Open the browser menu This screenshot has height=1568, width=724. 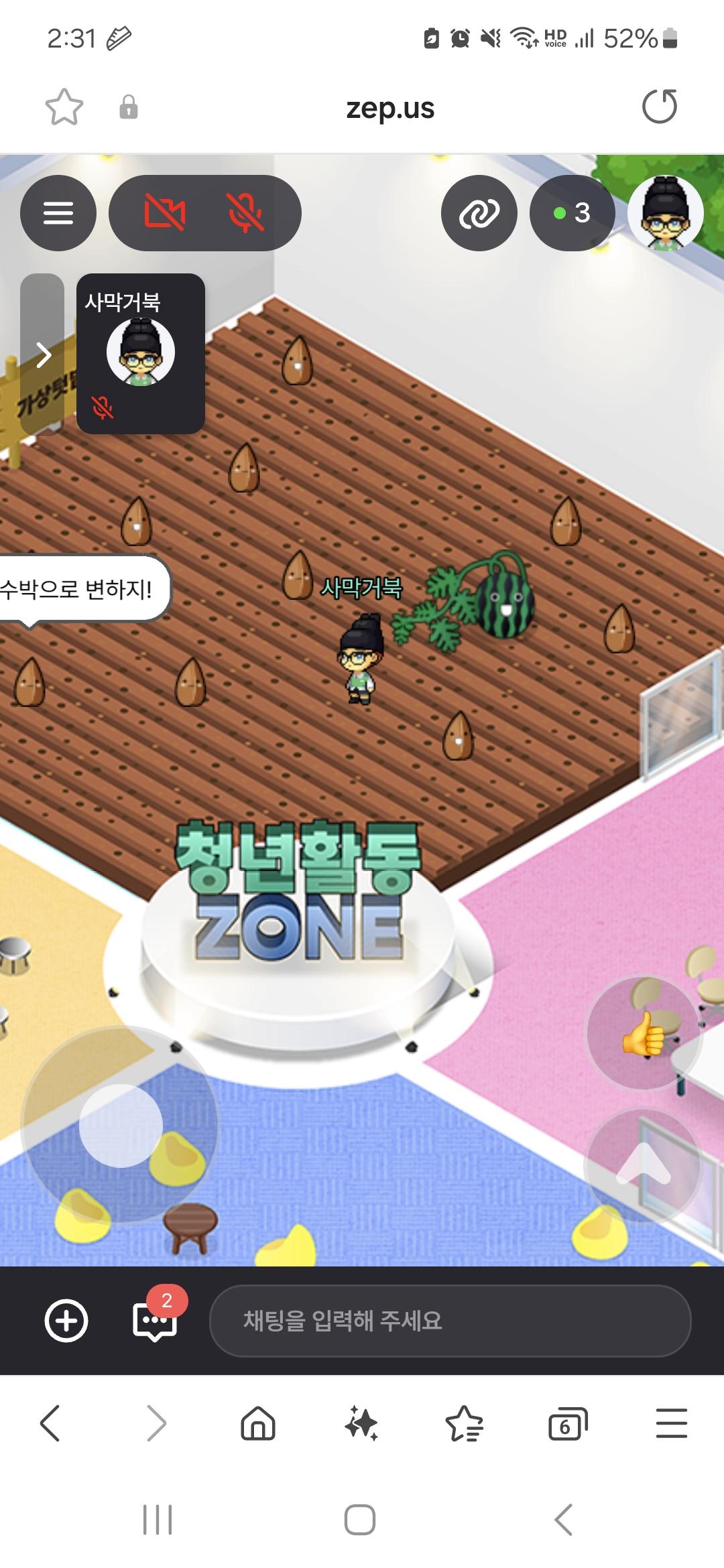click(671, 1423)
